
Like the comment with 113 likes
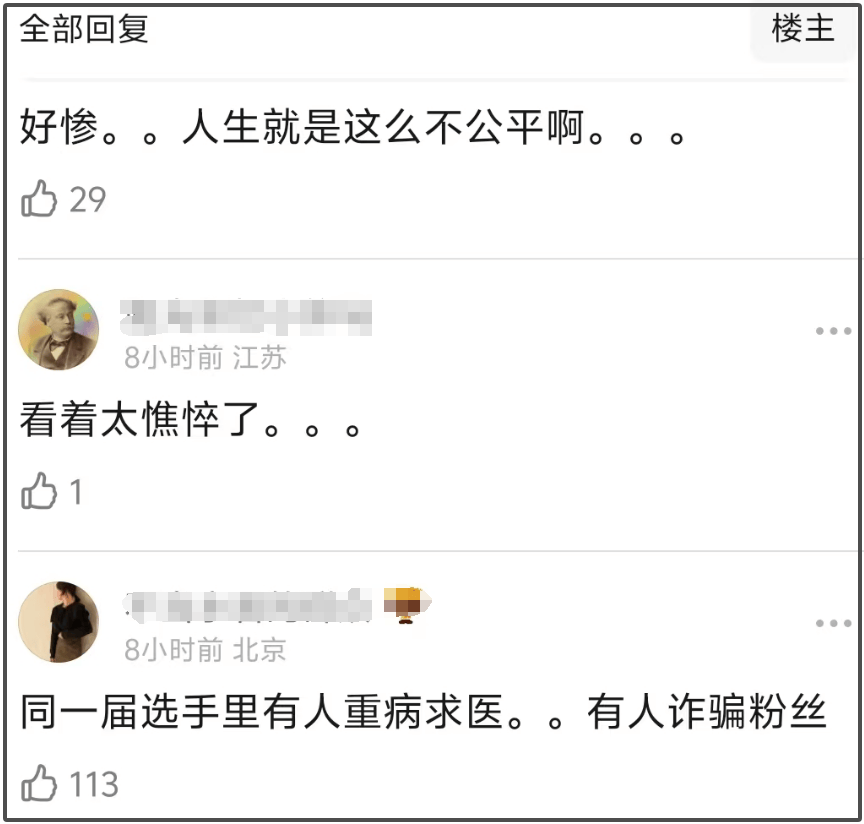(x=40, y=783)
